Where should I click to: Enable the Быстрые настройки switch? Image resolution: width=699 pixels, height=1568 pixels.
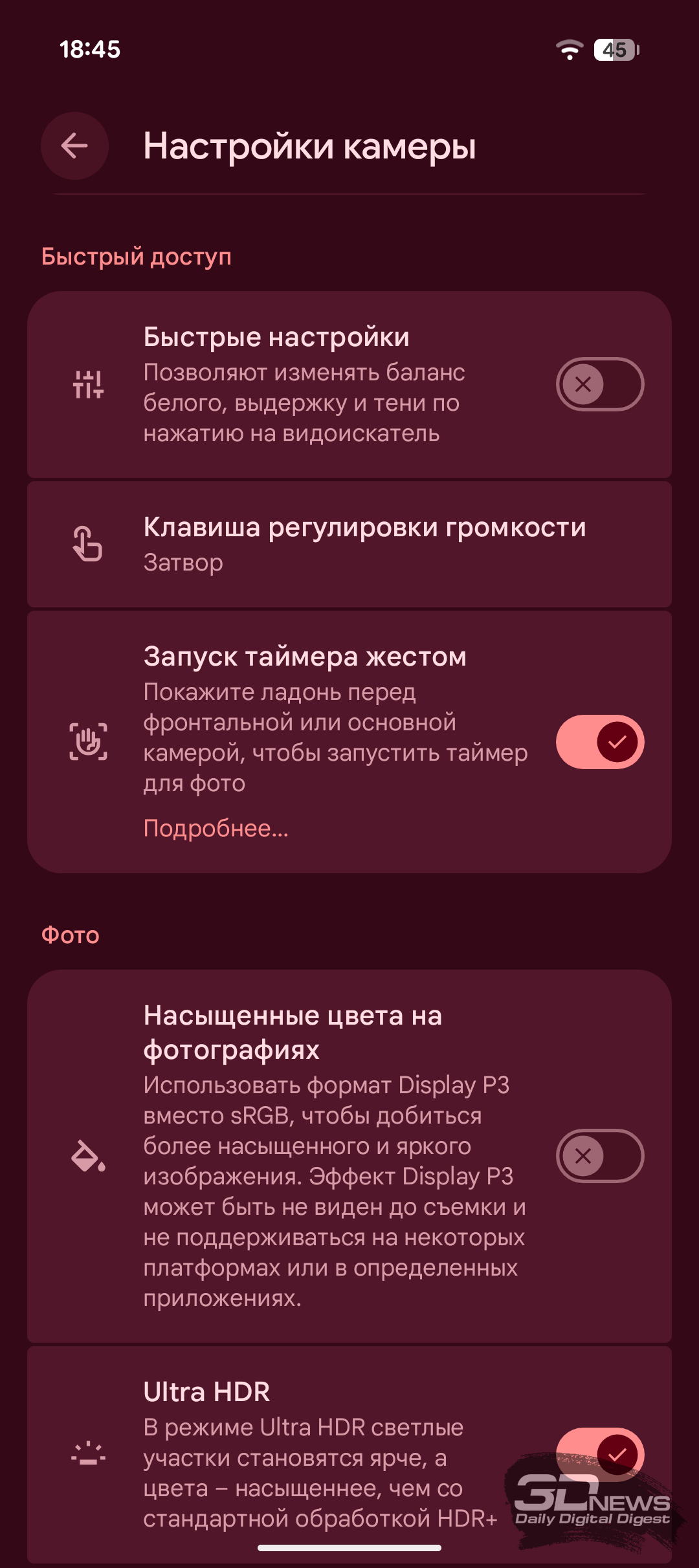coord(599,384)
